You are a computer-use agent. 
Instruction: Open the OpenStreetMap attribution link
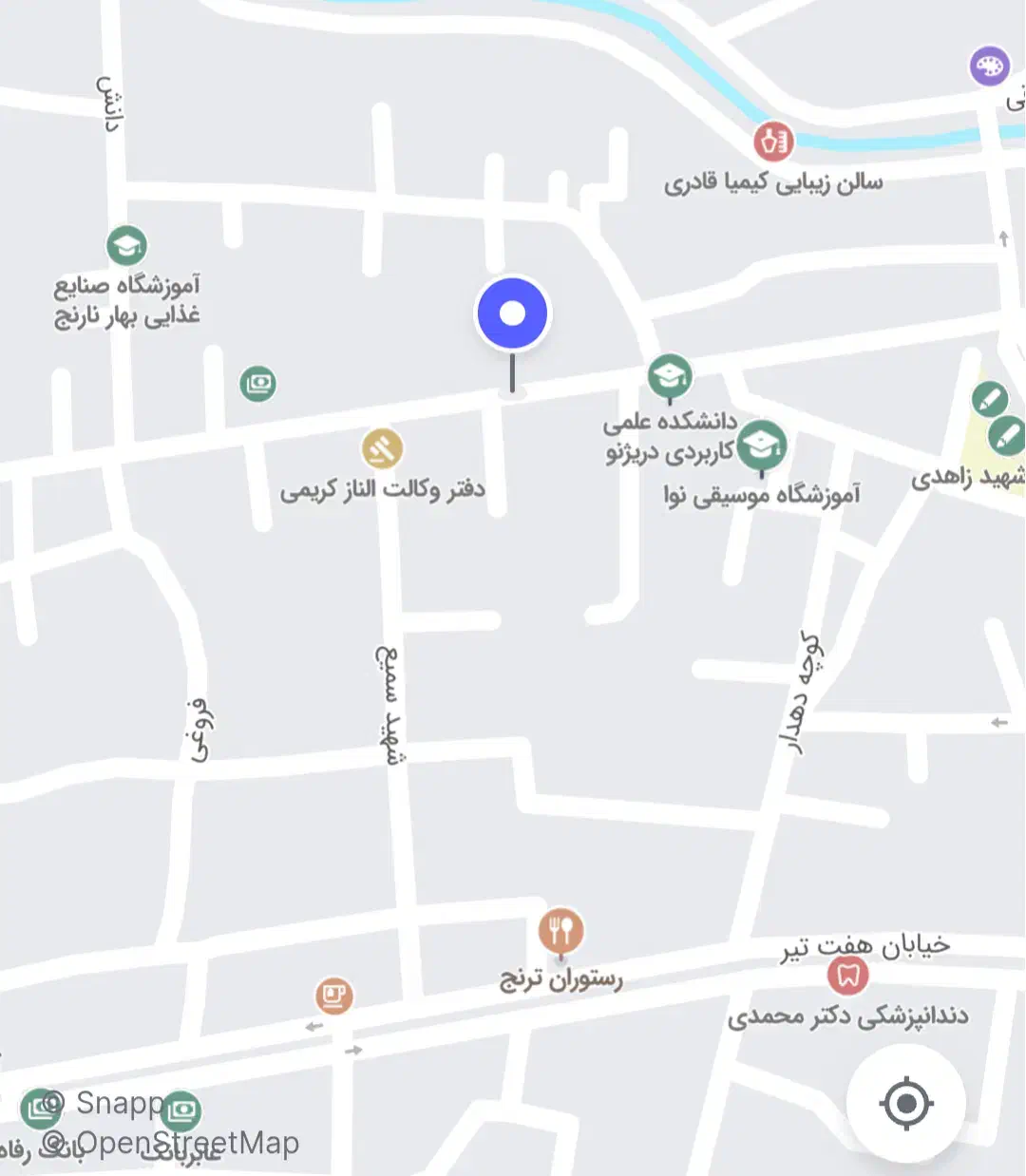point(186,1143)
